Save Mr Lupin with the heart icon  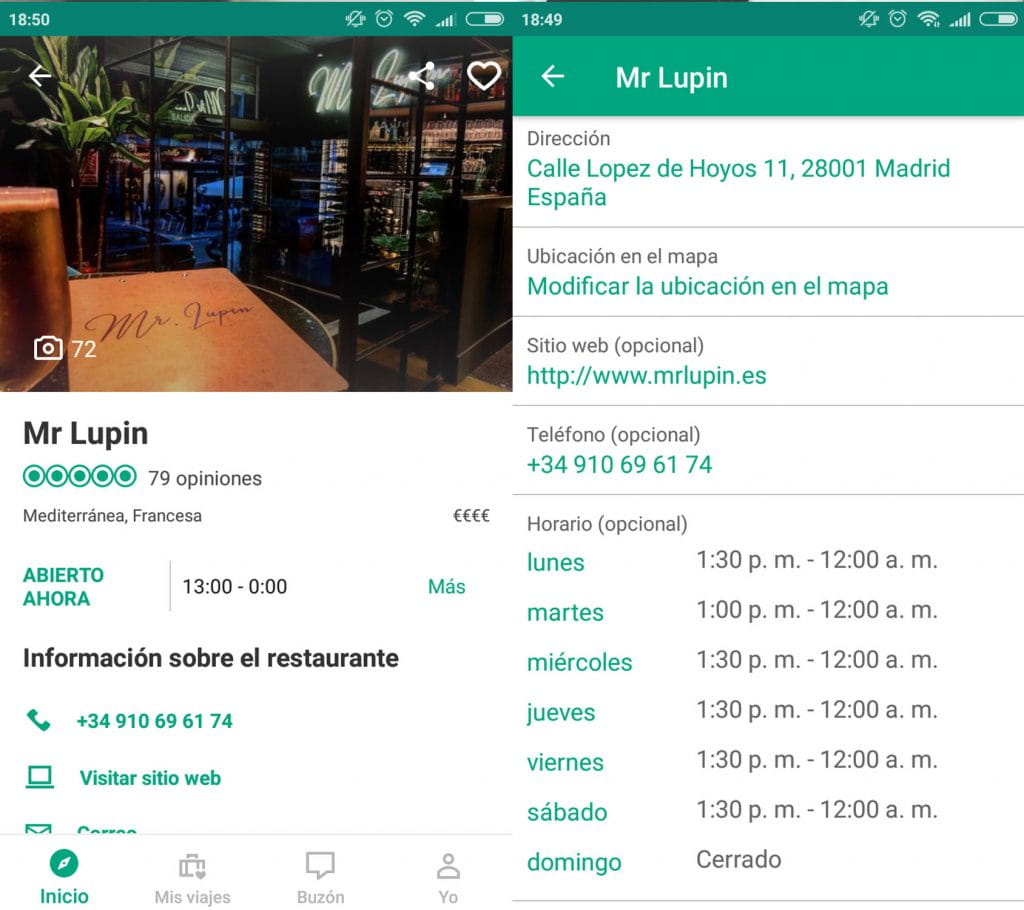click(x=484, y=76)
